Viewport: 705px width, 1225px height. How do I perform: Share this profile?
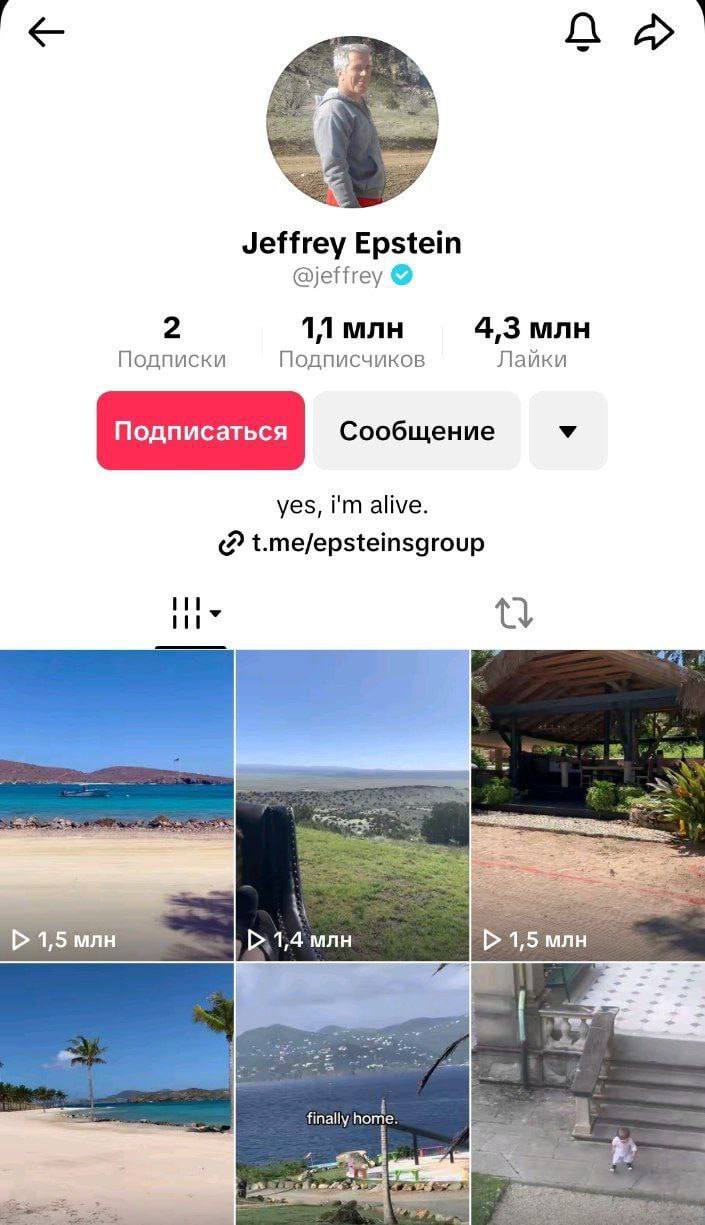pyautogui.click(x=654, y=33)
